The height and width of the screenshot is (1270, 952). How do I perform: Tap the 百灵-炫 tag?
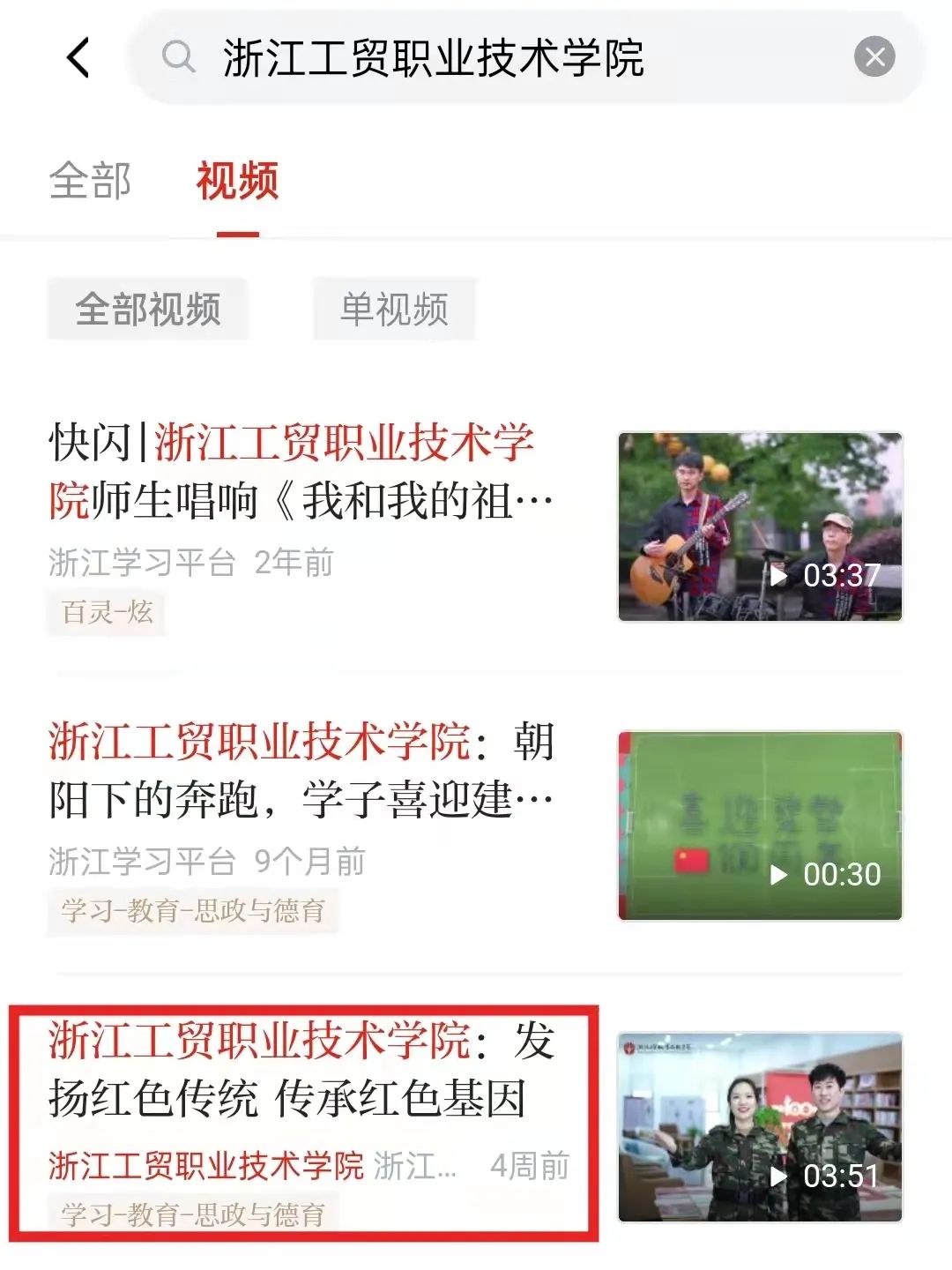tap(107, 612)
